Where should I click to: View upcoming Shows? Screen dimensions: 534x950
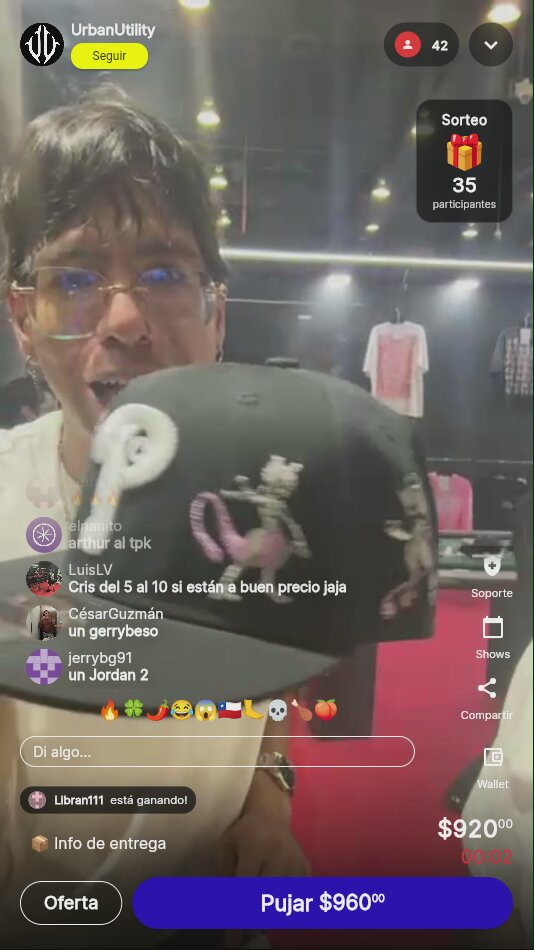[492, 638]
